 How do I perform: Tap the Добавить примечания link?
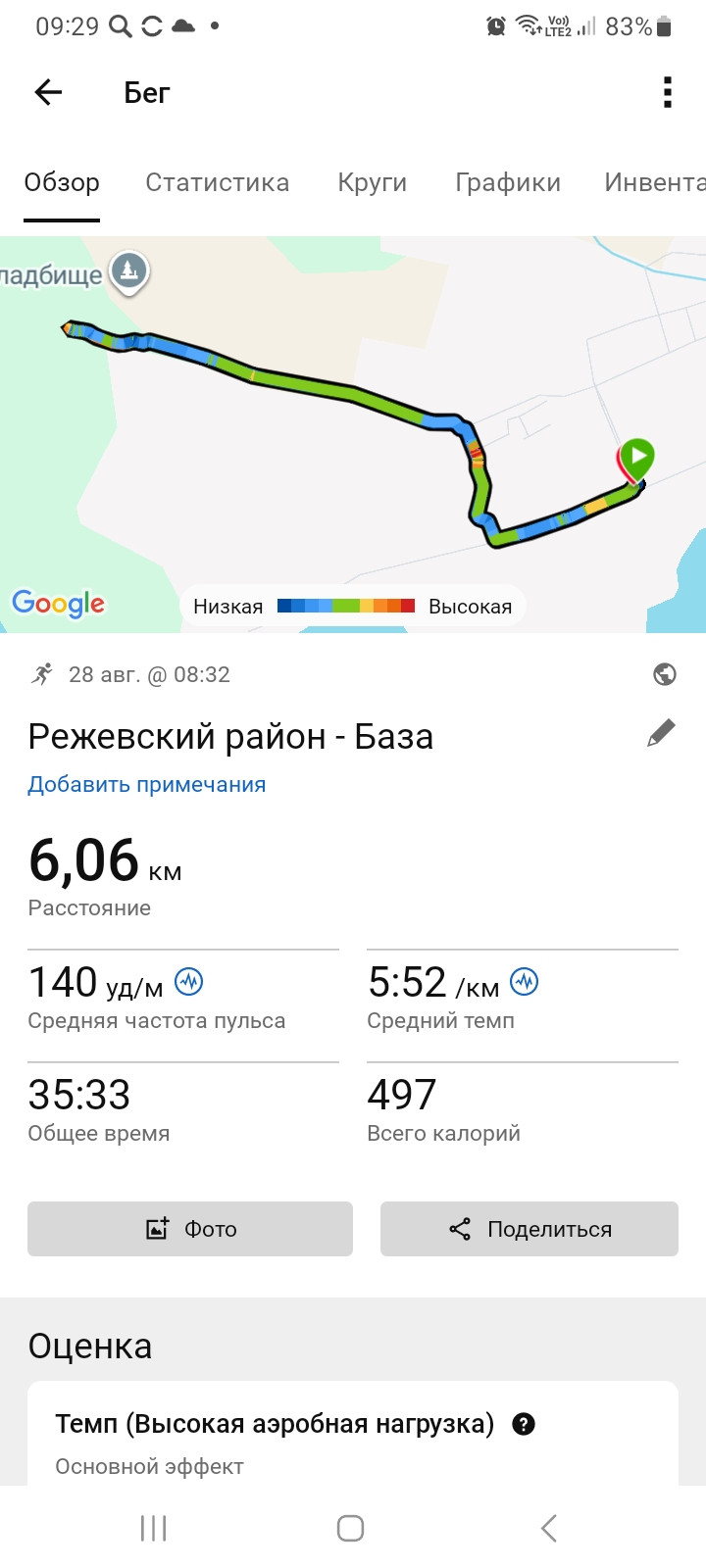click(x=147, y=784)
